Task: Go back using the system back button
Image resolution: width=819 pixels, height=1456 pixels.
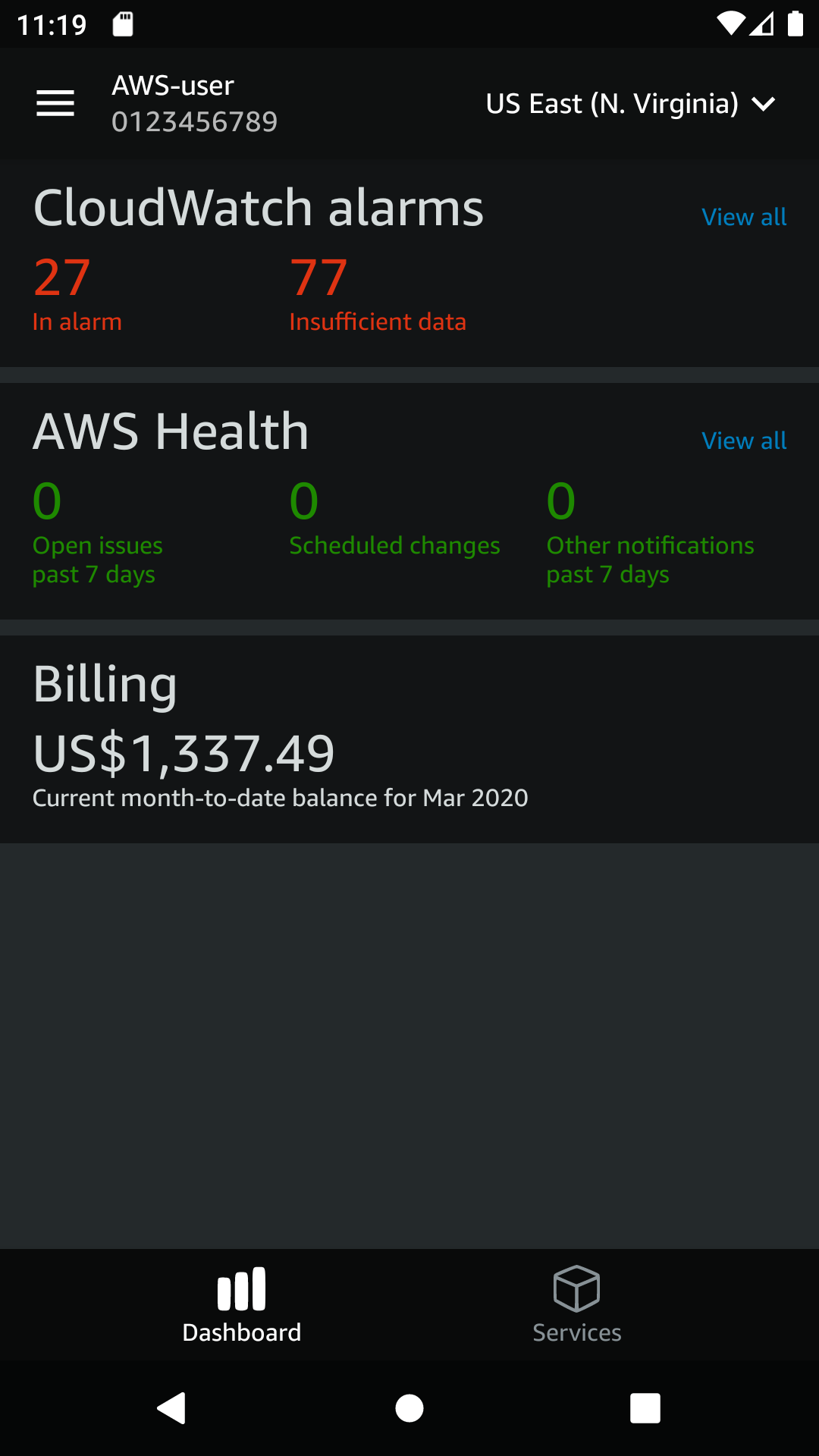Action: 172,1408
